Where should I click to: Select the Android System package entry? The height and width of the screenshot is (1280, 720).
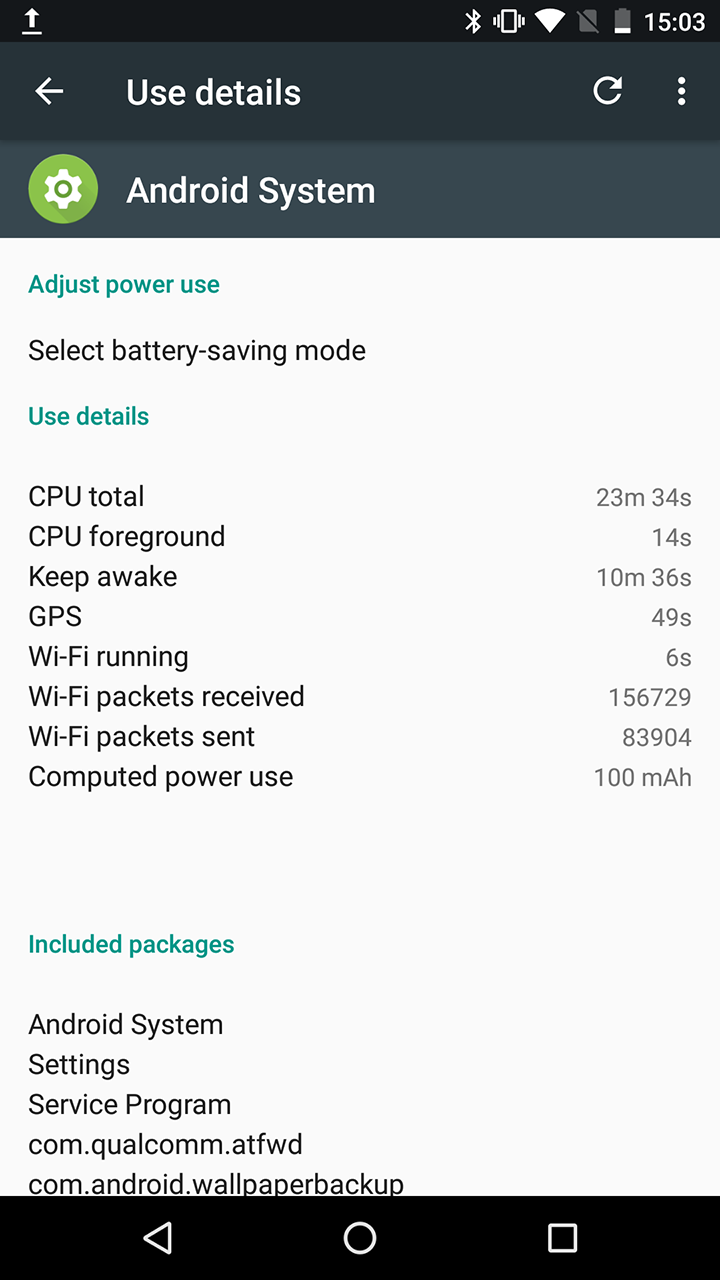[x=126, y=1024]
